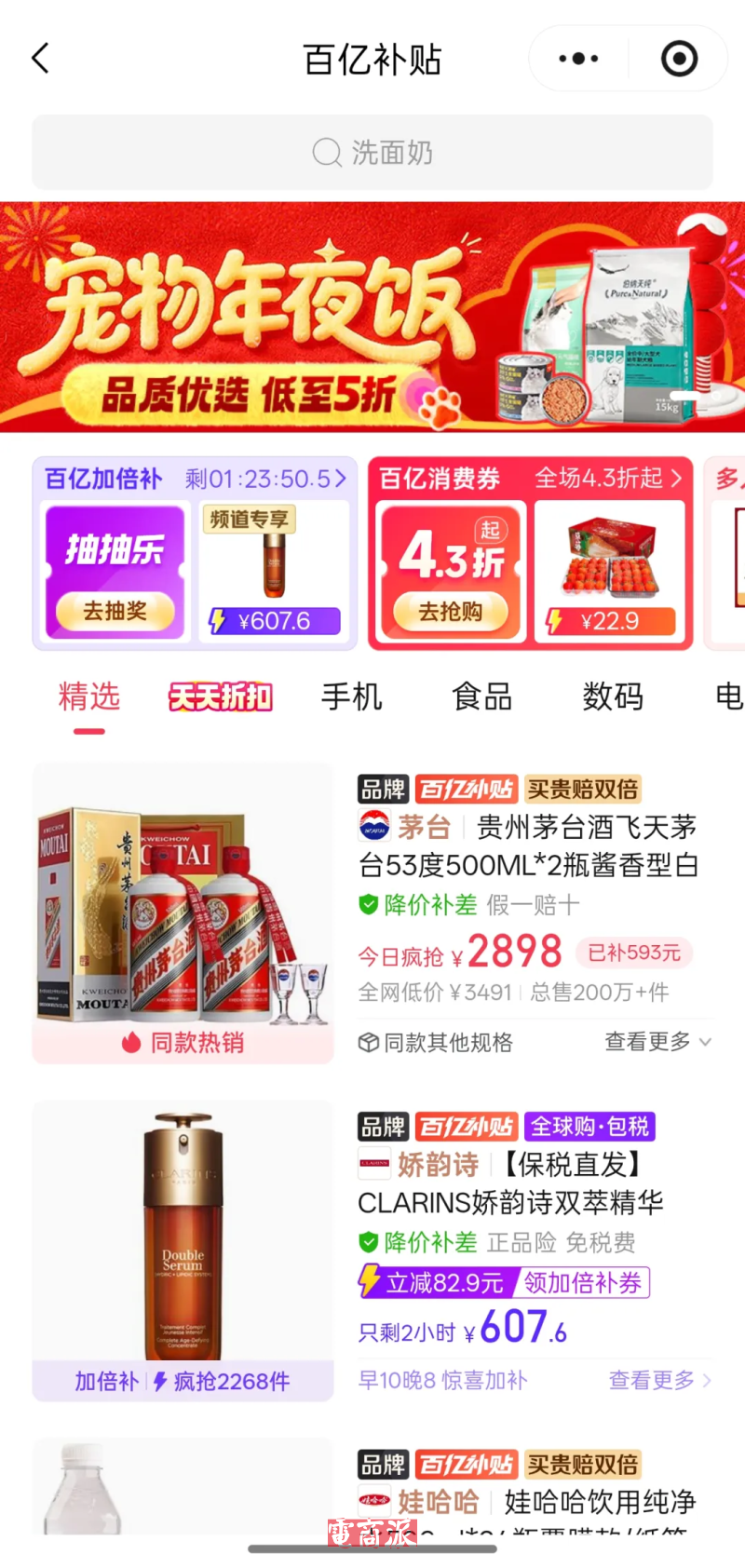Open the 频道专享 ¥607.6 serum deal
The image size is (745, 1568).
point(274,570)
